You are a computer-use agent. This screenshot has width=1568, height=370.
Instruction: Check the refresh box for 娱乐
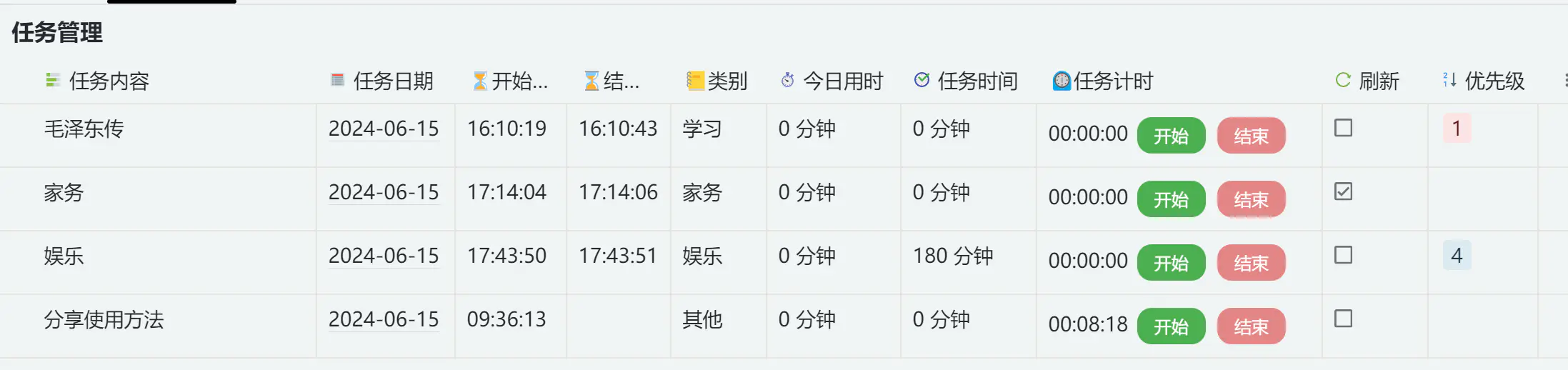pos(1343,255)
